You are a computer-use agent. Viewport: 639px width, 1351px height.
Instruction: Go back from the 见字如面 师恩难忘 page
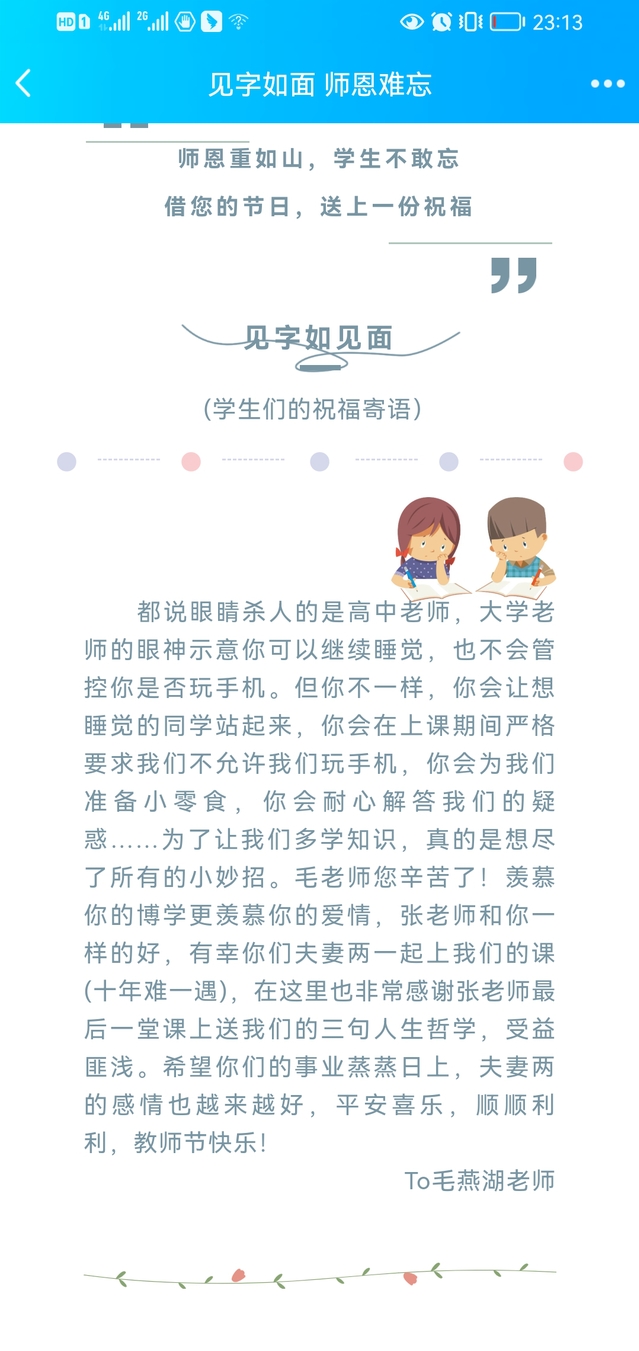click(x=24, y=84)
